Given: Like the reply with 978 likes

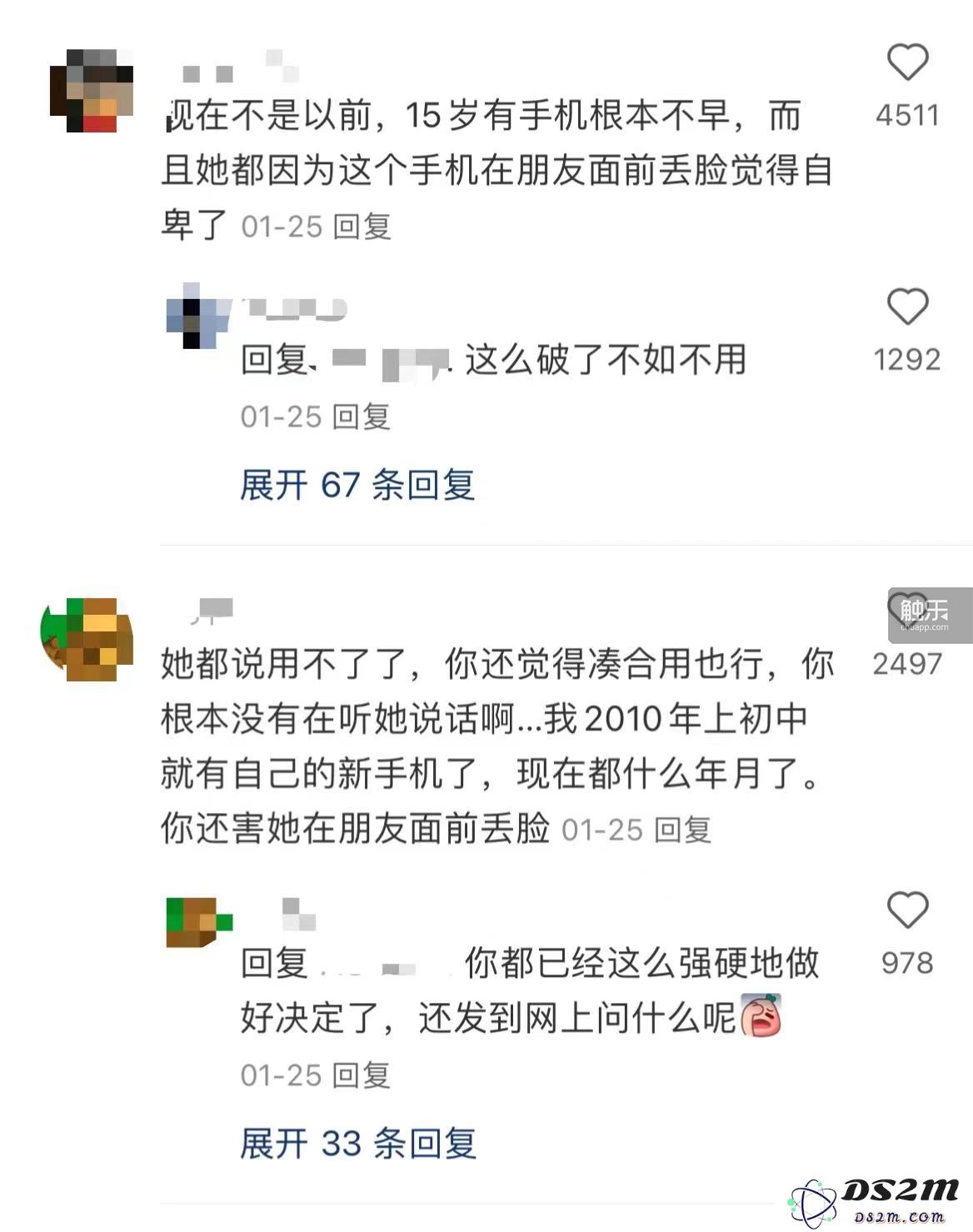Looking at the screenshot, I should coord(907,910).
